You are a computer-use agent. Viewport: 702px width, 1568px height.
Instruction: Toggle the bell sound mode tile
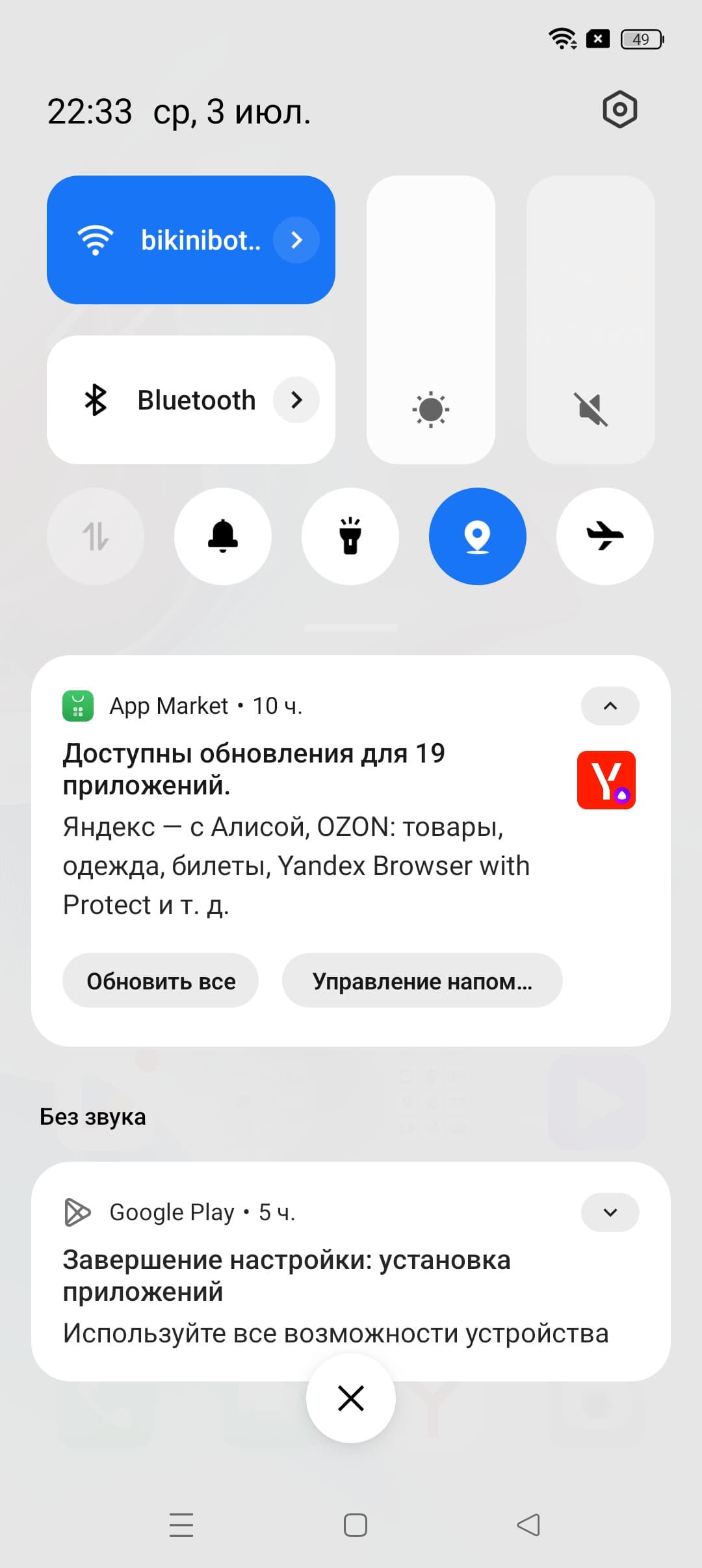(x=223, y=536)
